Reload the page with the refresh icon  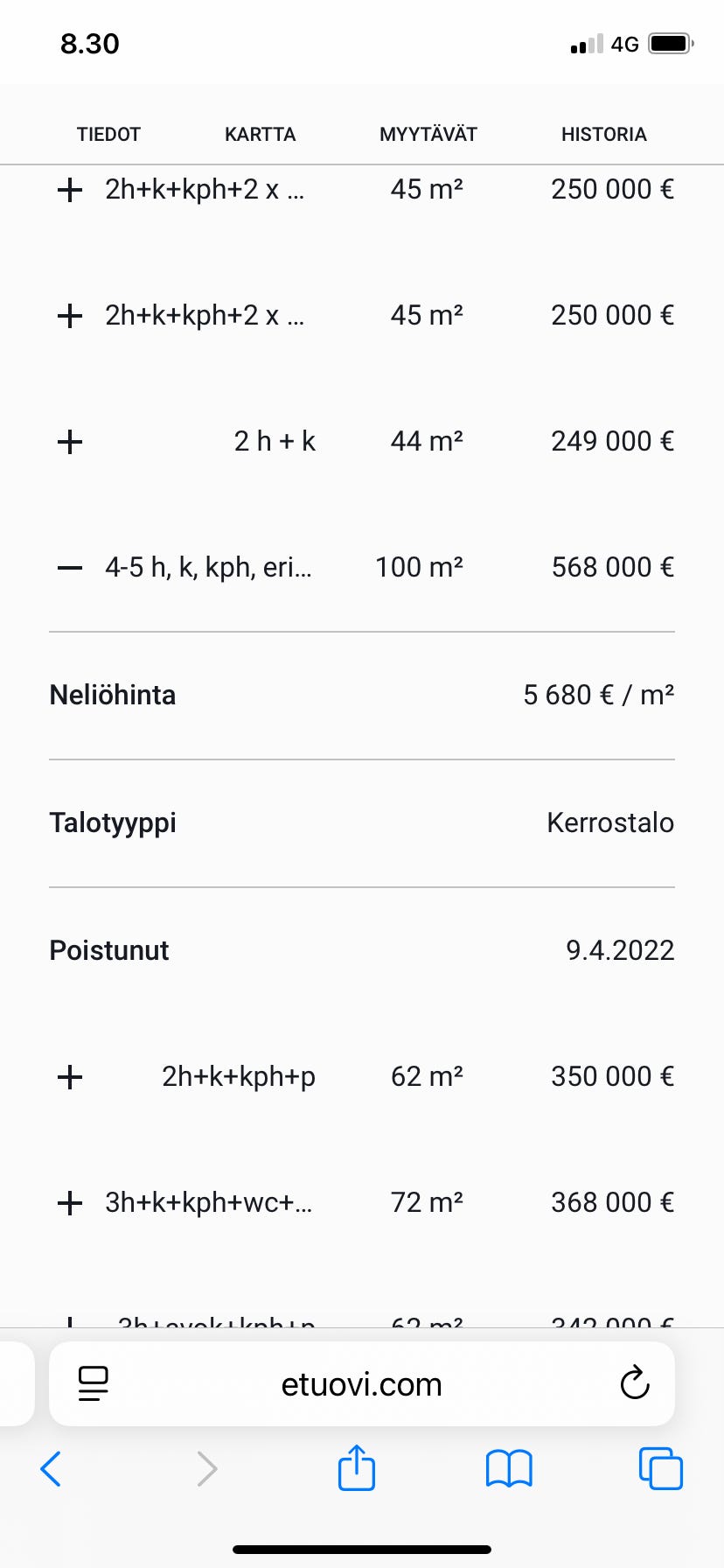click(x=635, y=1383)
